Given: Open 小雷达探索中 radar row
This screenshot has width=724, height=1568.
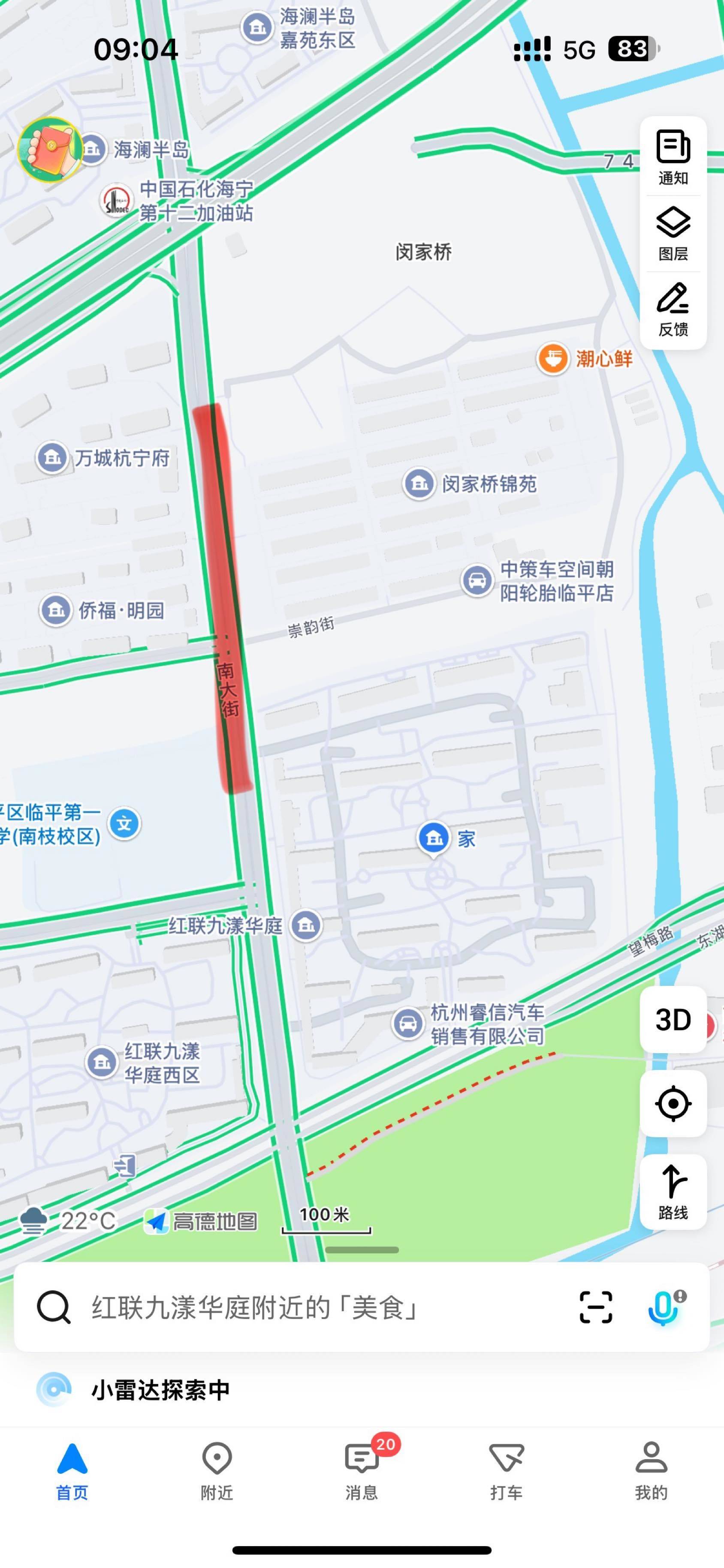Looking at the screenshot, I should click(x=362, y=1390).
